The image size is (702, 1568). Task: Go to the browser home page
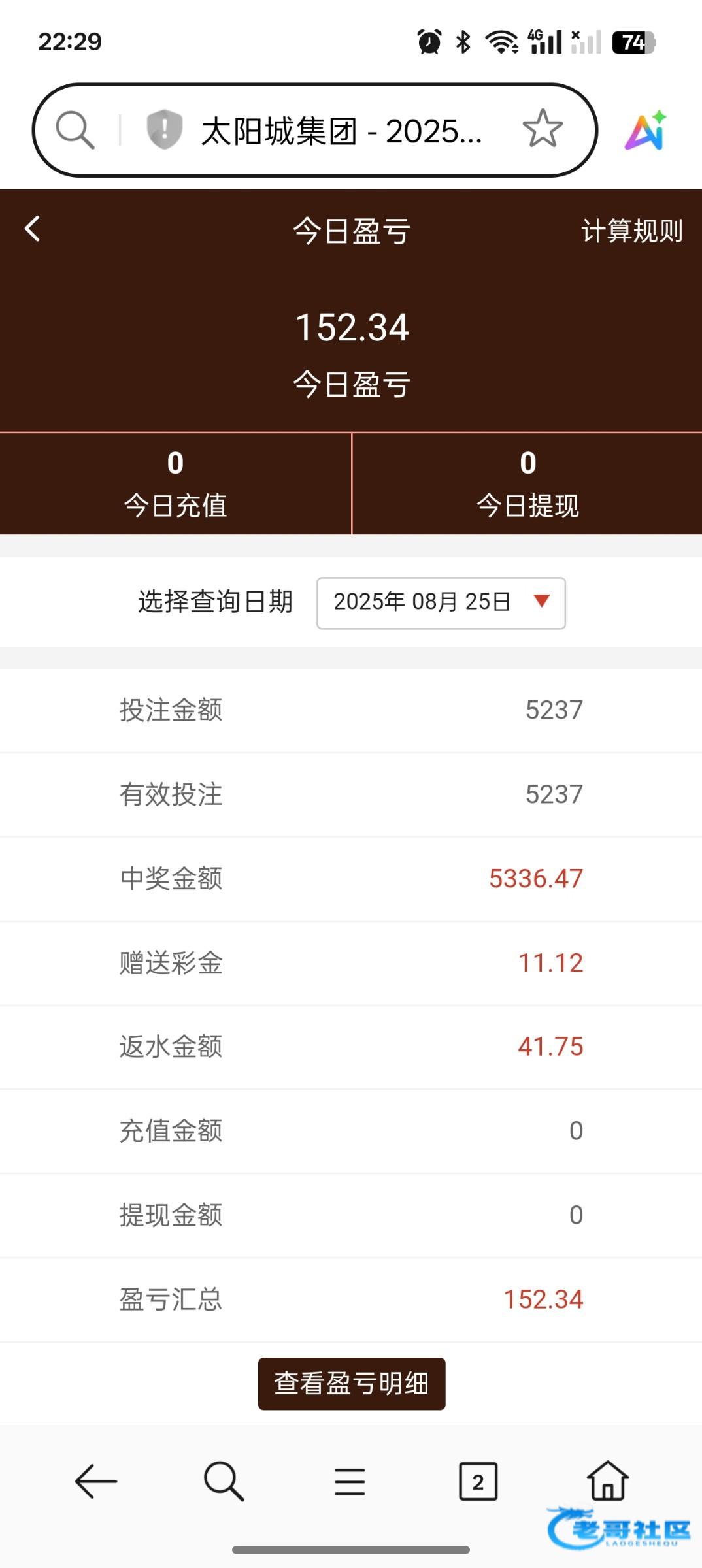pyautogui.click(x=608, y=1480)
